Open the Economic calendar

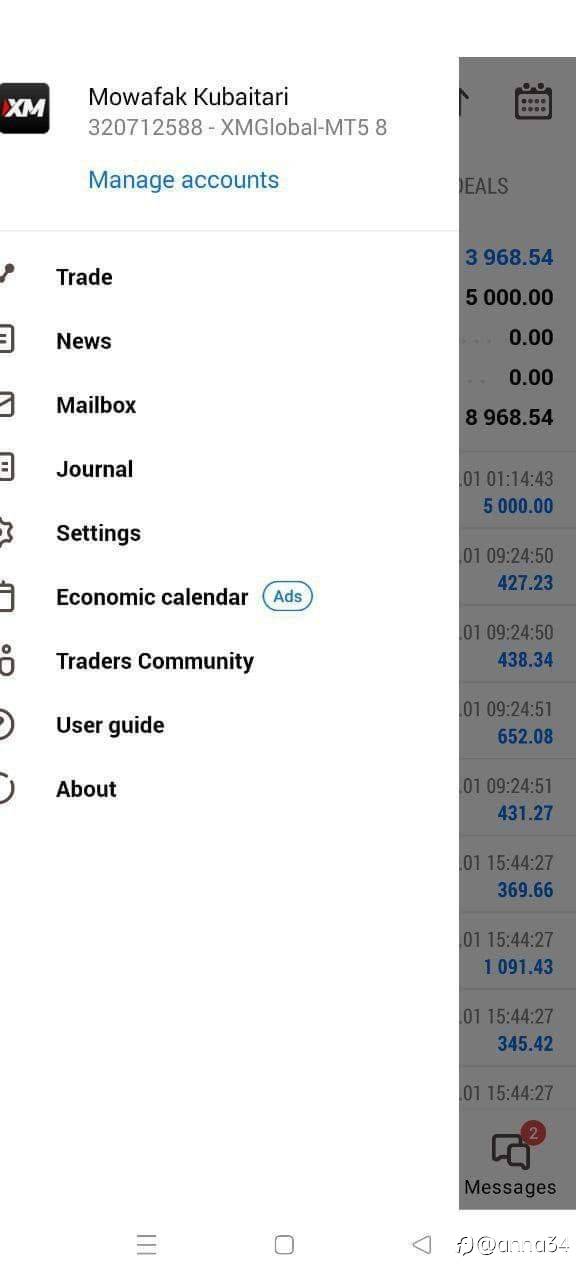[x=229, y=597]
